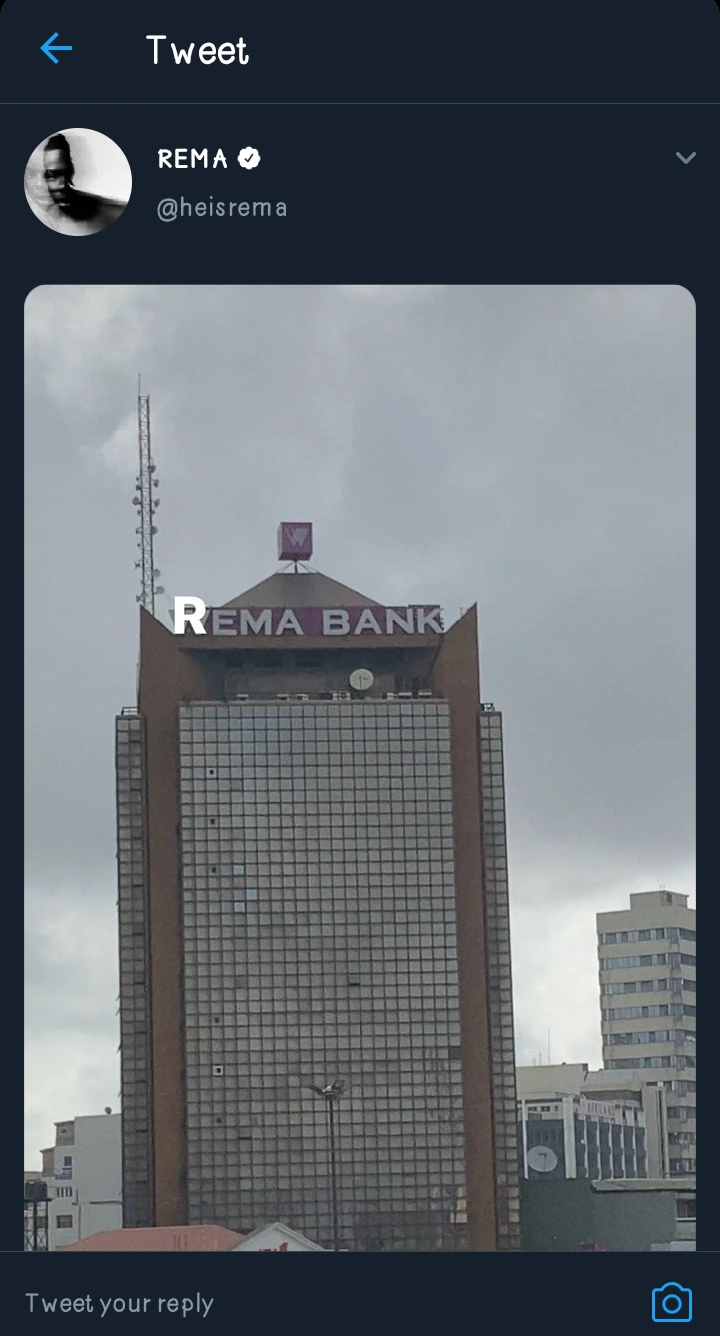Viewport: 720px width, 1336px height.
Task: Tap the Tweet your reply field
Action: pos(300,1303)
